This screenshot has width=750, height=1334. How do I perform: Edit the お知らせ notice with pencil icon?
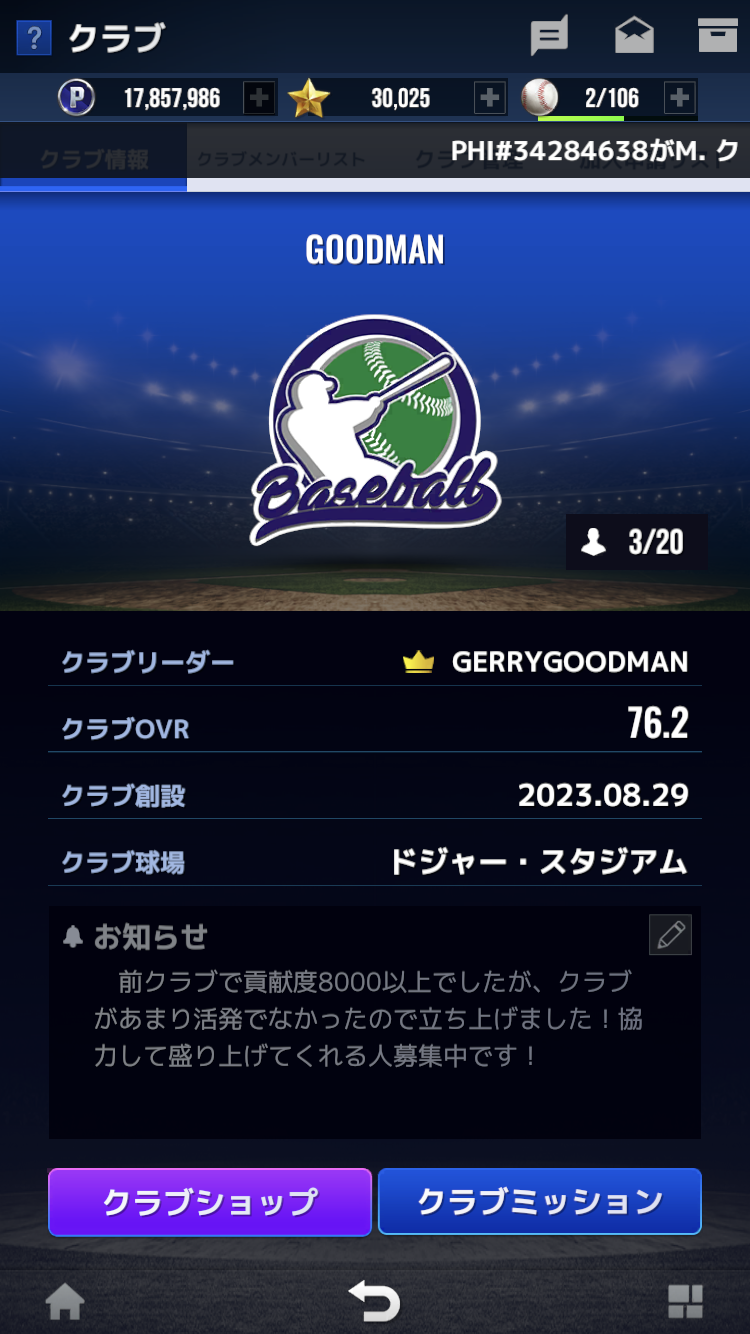[x=670, y=935]
